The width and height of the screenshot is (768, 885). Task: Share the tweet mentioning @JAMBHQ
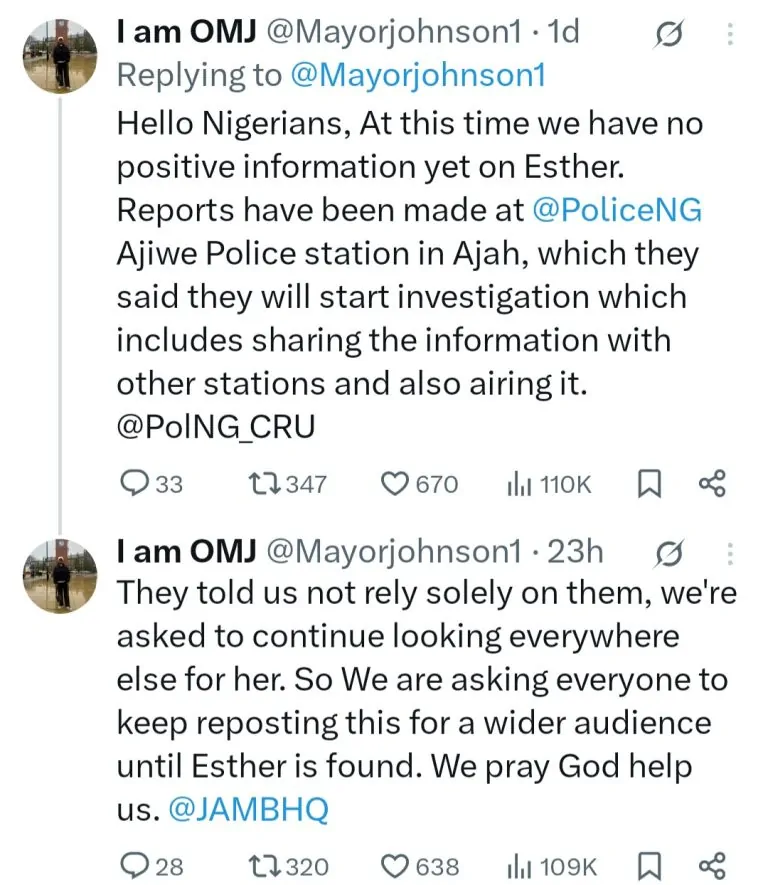(x=711, y=865)
